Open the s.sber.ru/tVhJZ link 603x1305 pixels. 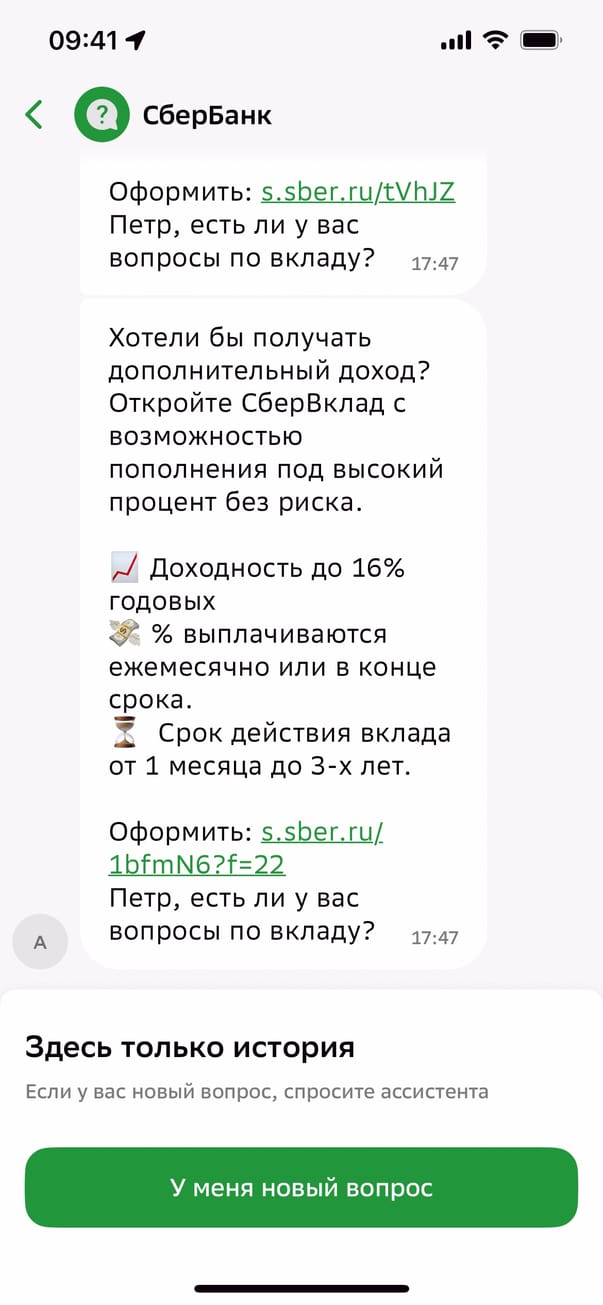click(x=358, y=192)
